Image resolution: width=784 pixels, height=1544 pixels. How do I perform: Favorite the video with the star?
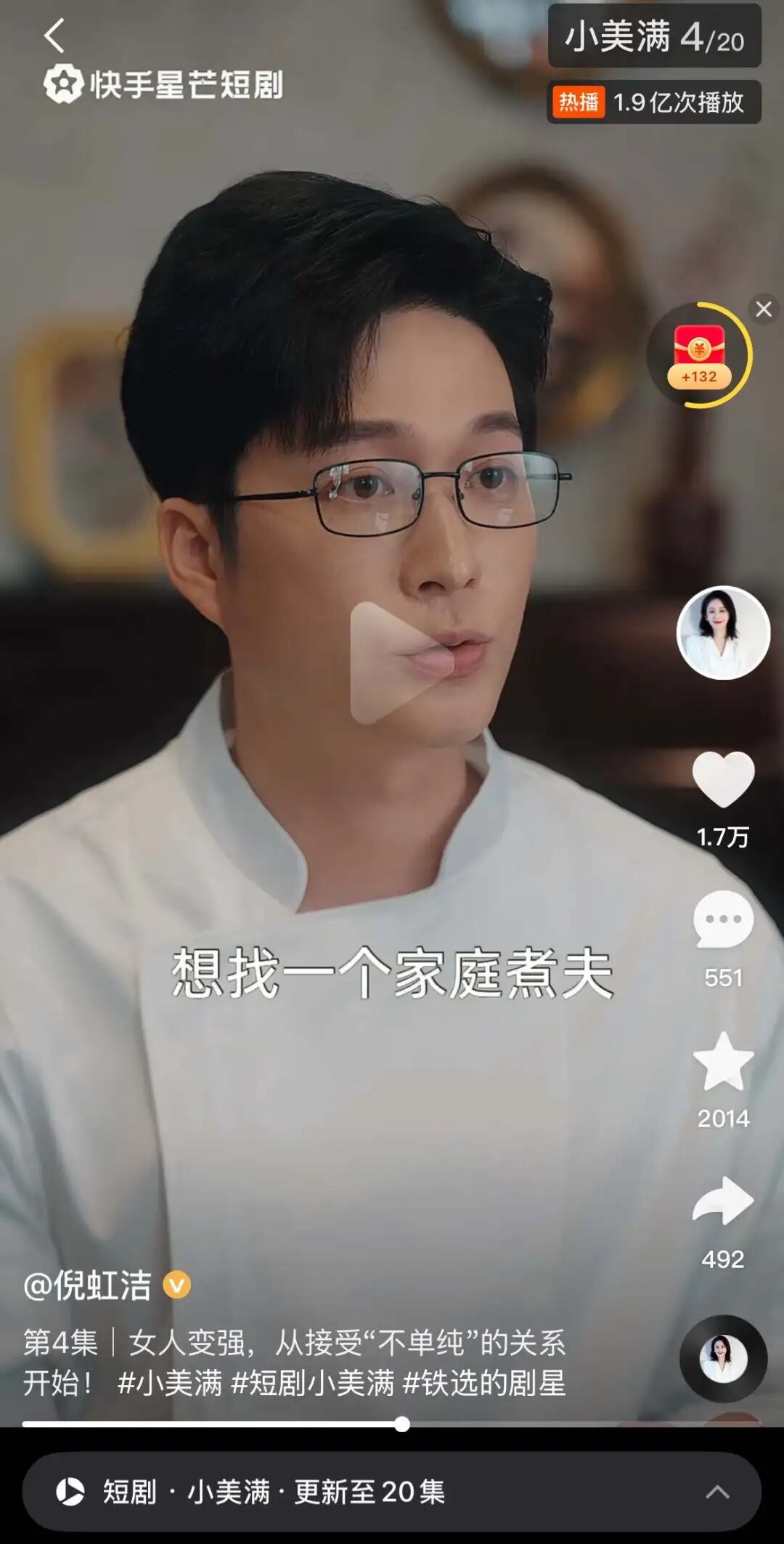[723, 1062]
